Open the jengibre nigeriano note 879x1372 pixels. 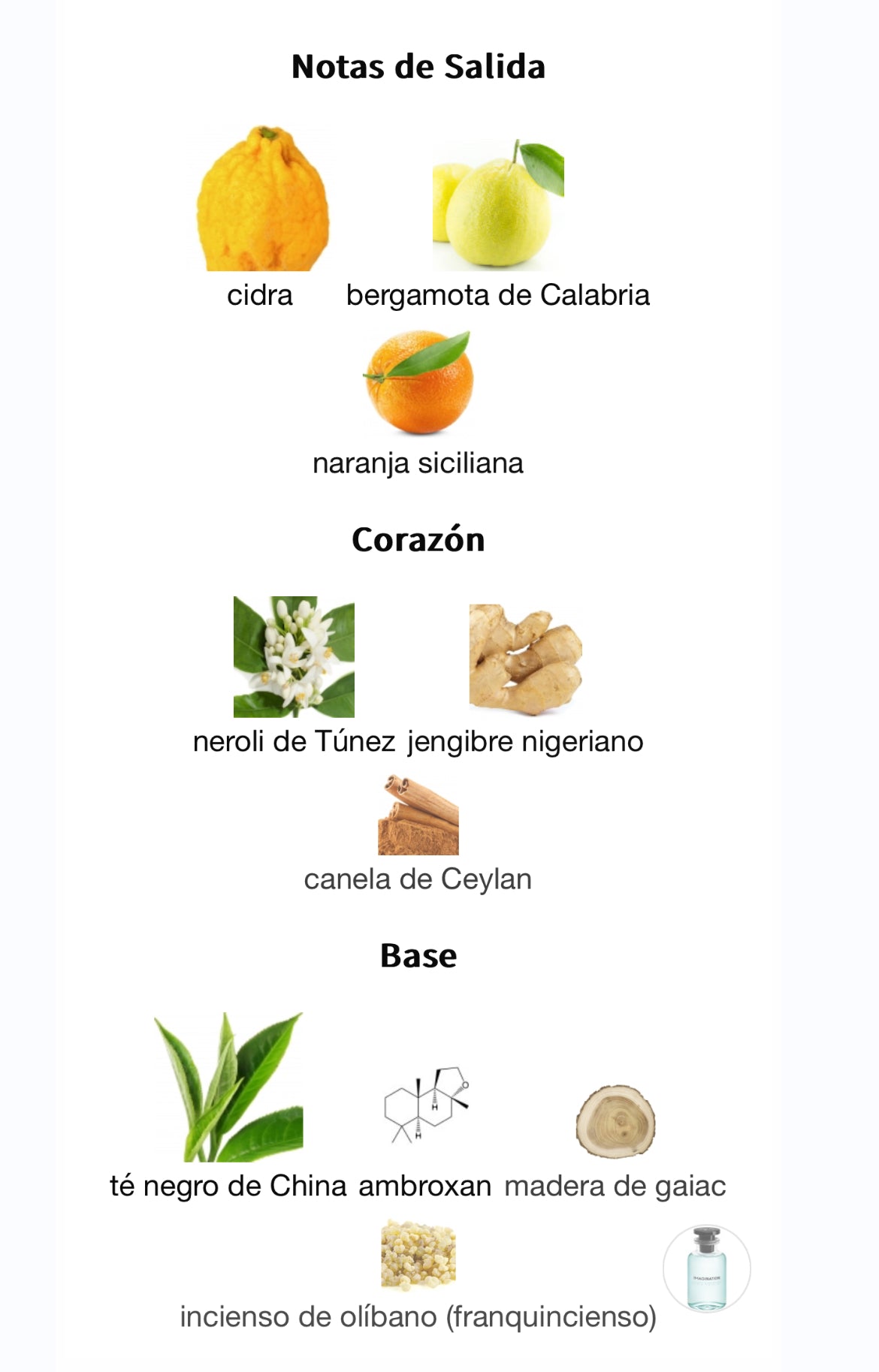[x=525, y=659]
